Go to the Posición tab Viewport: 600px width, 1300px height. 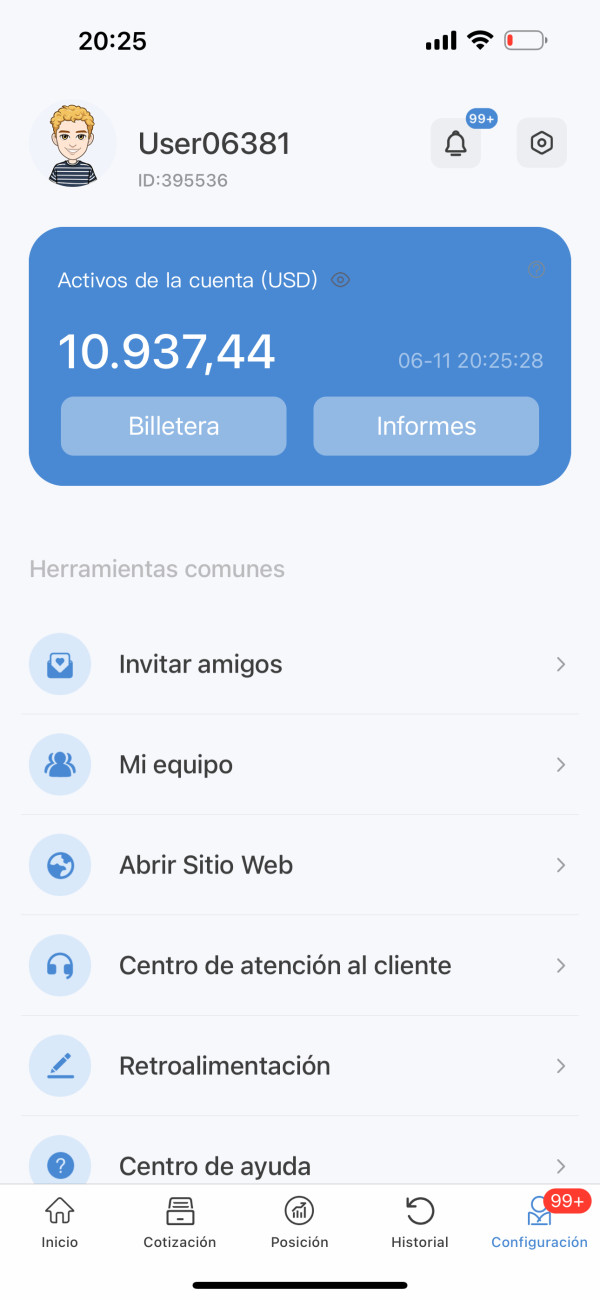[299, 1223]
